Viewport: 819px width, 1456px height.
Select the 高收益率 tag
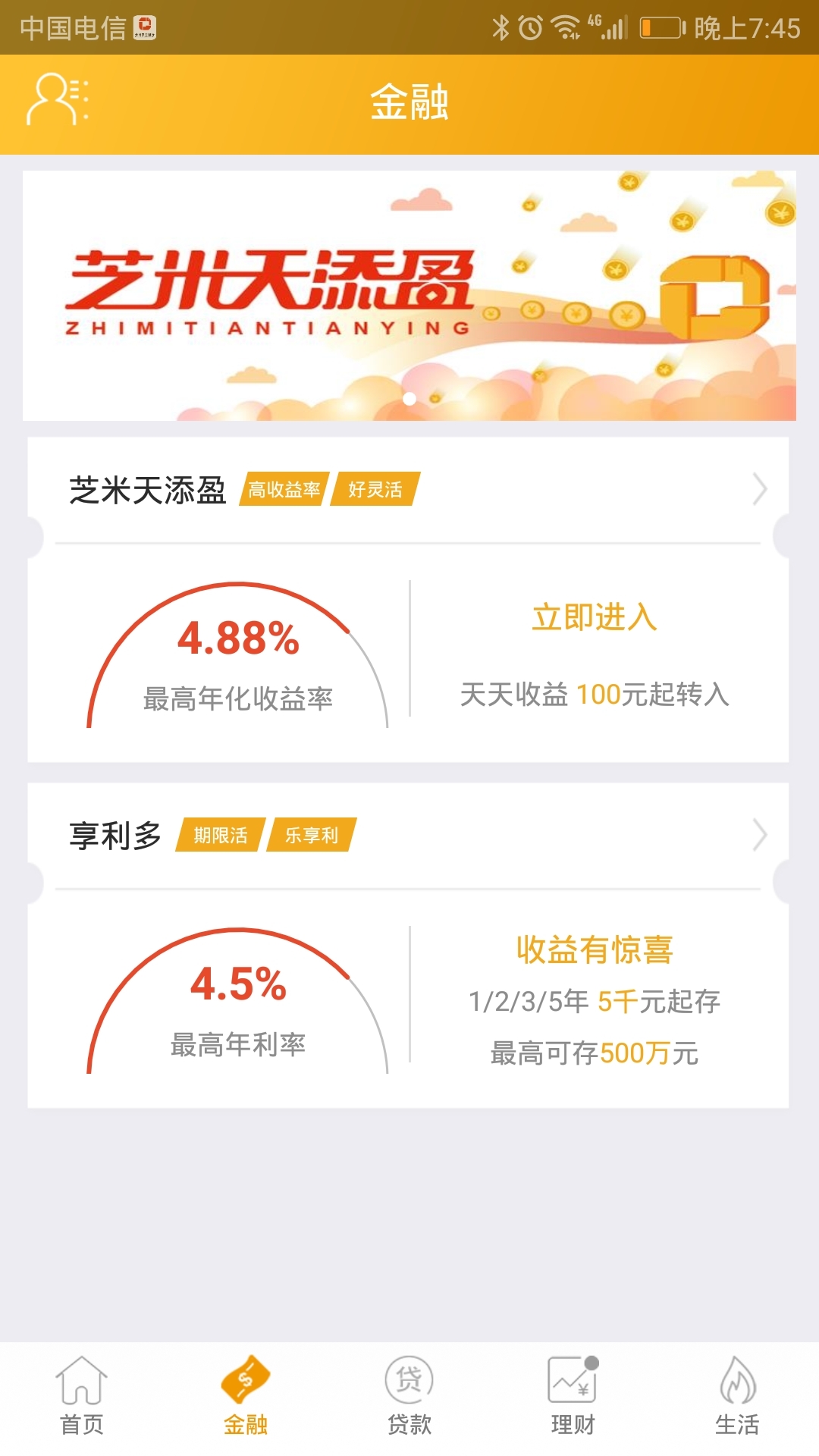point(284,491)
